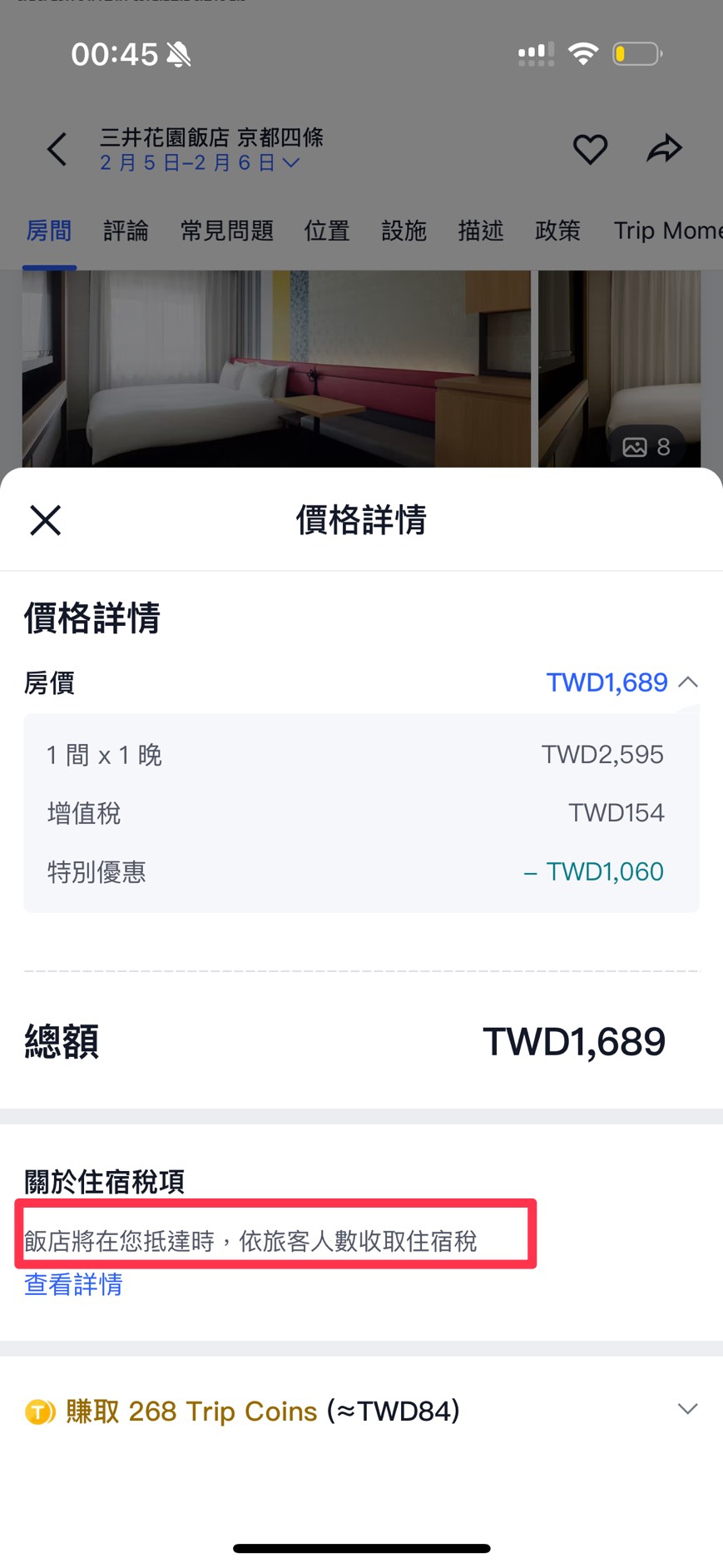This screenshot has width=723, height=1568.
Task: Tap the cellular signal indicator
Action: tap(535, 52)
